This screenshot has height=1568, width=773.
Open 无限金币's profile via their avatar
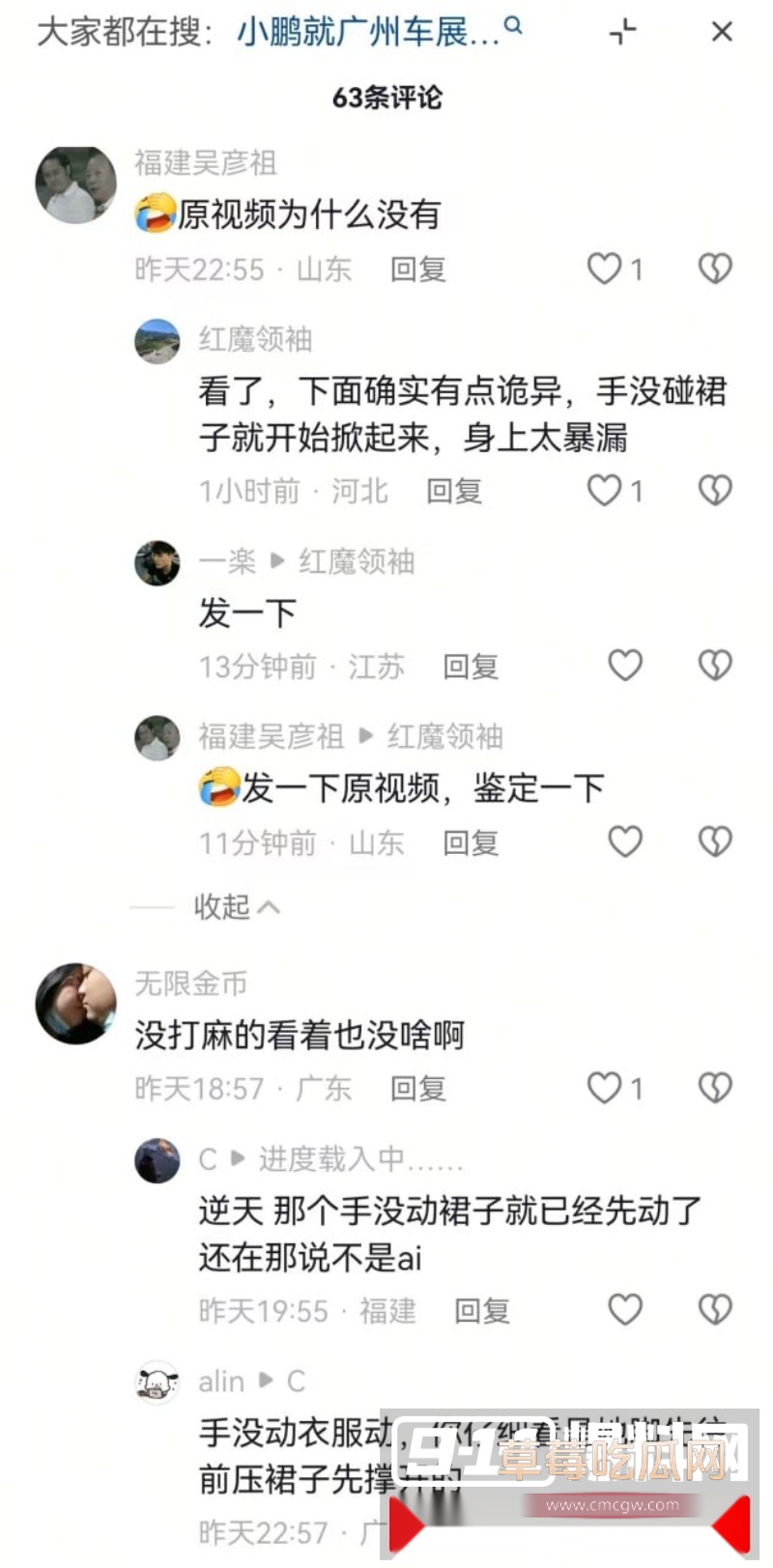tap(74, 1002)
